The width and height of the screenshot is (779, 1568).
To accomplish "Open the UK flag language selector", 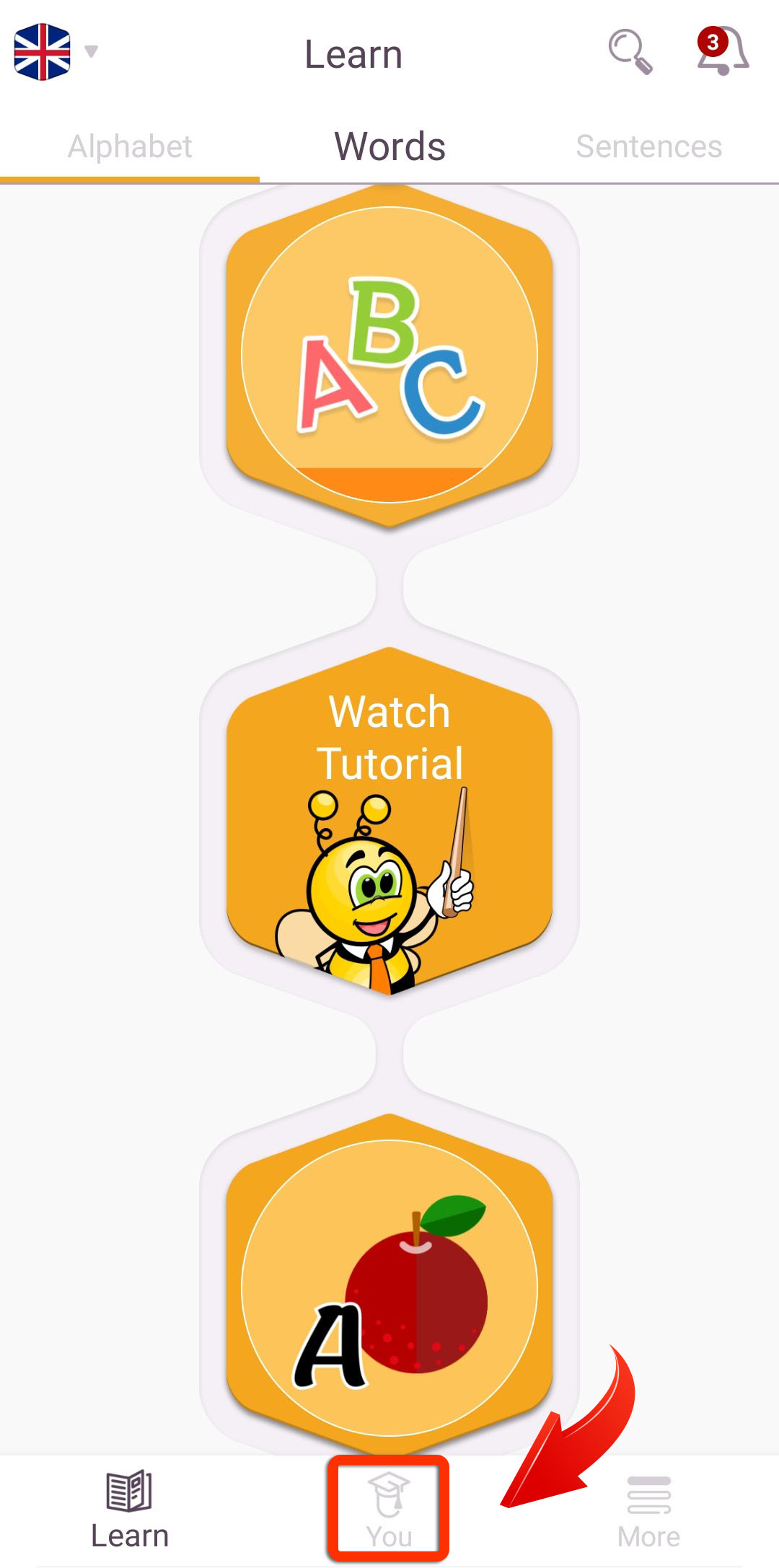I will coord(56,52).
